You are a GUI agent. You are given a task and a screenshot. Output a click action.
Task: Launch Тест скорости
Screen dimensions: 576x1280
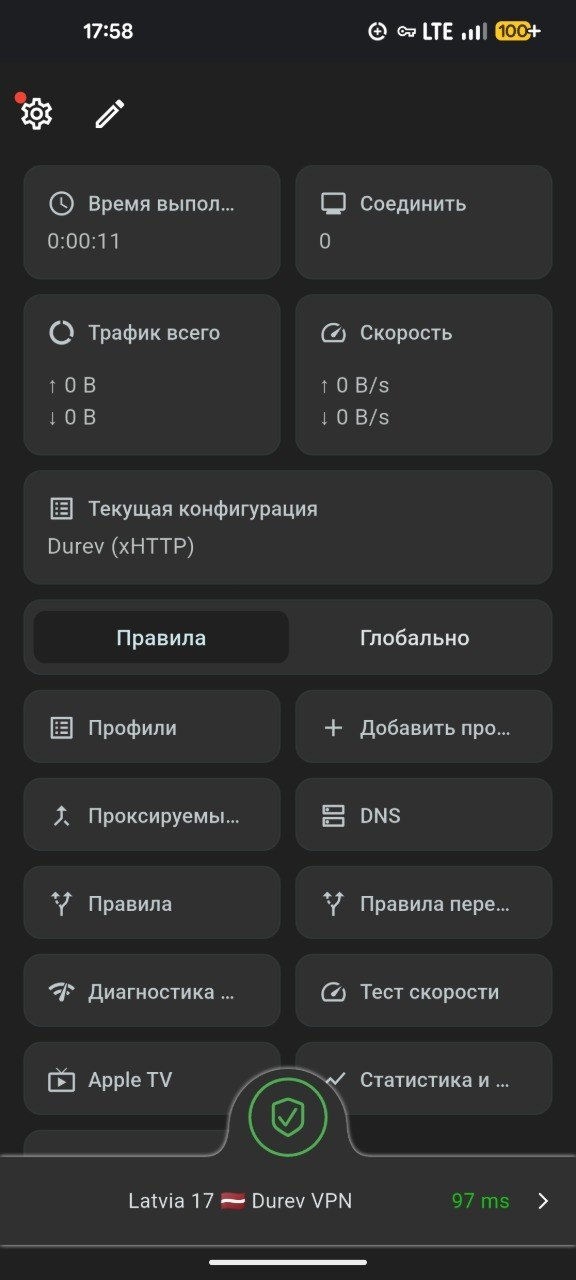[424, 992]
